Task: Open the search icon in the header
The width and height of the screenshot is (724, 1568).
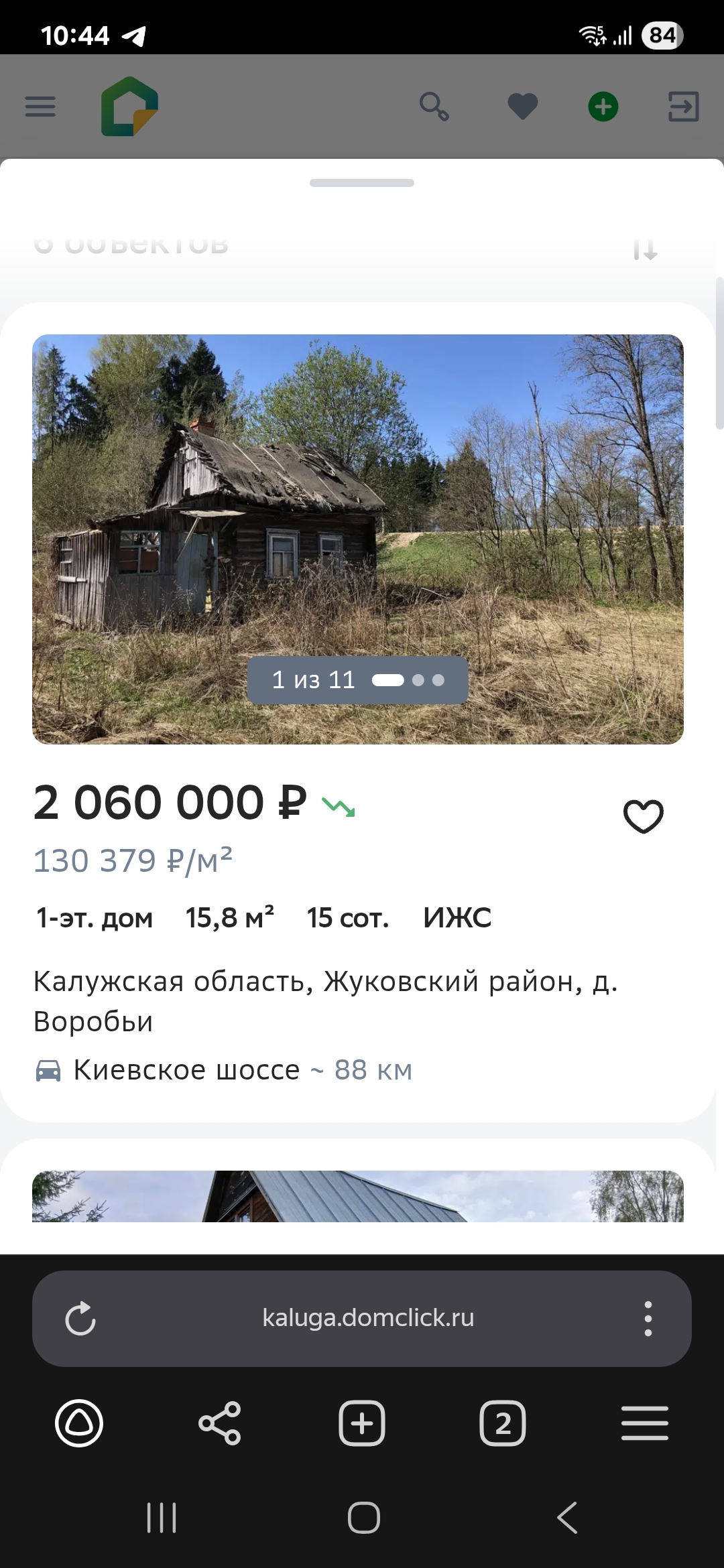Action: pos(434,107)
